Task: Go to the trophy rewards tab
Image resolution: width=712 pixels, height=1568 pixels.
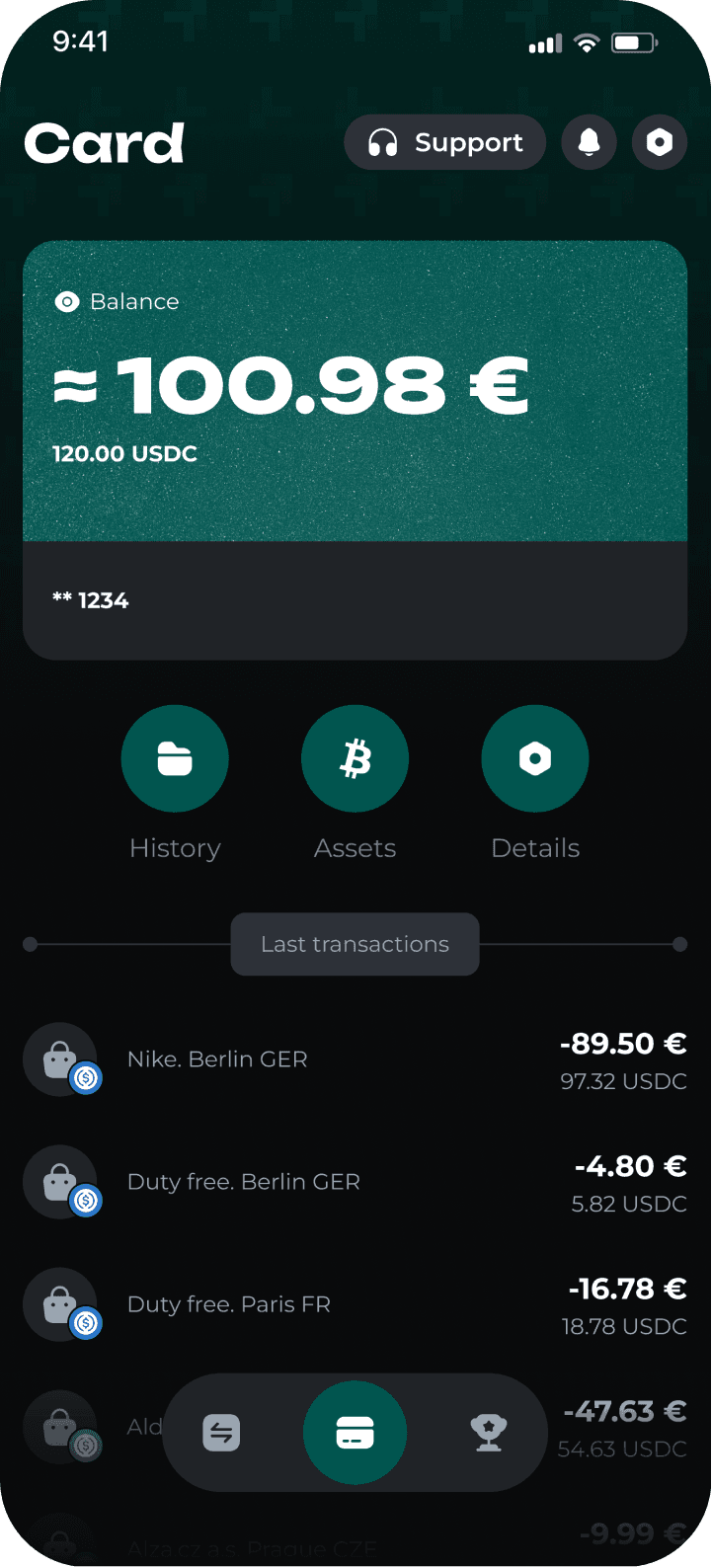Action: point(489,1433)
